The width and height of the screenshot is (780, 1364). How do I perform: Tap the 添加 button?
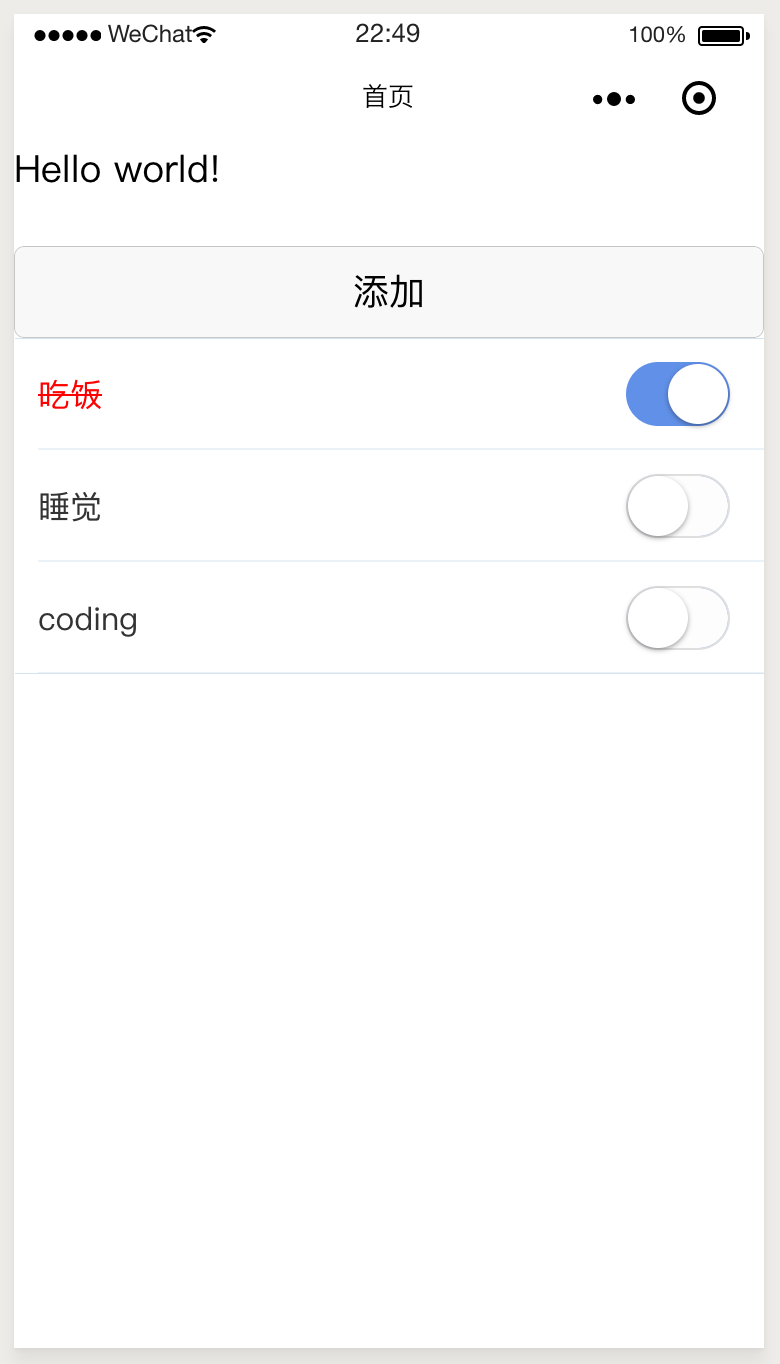point(389,292)
